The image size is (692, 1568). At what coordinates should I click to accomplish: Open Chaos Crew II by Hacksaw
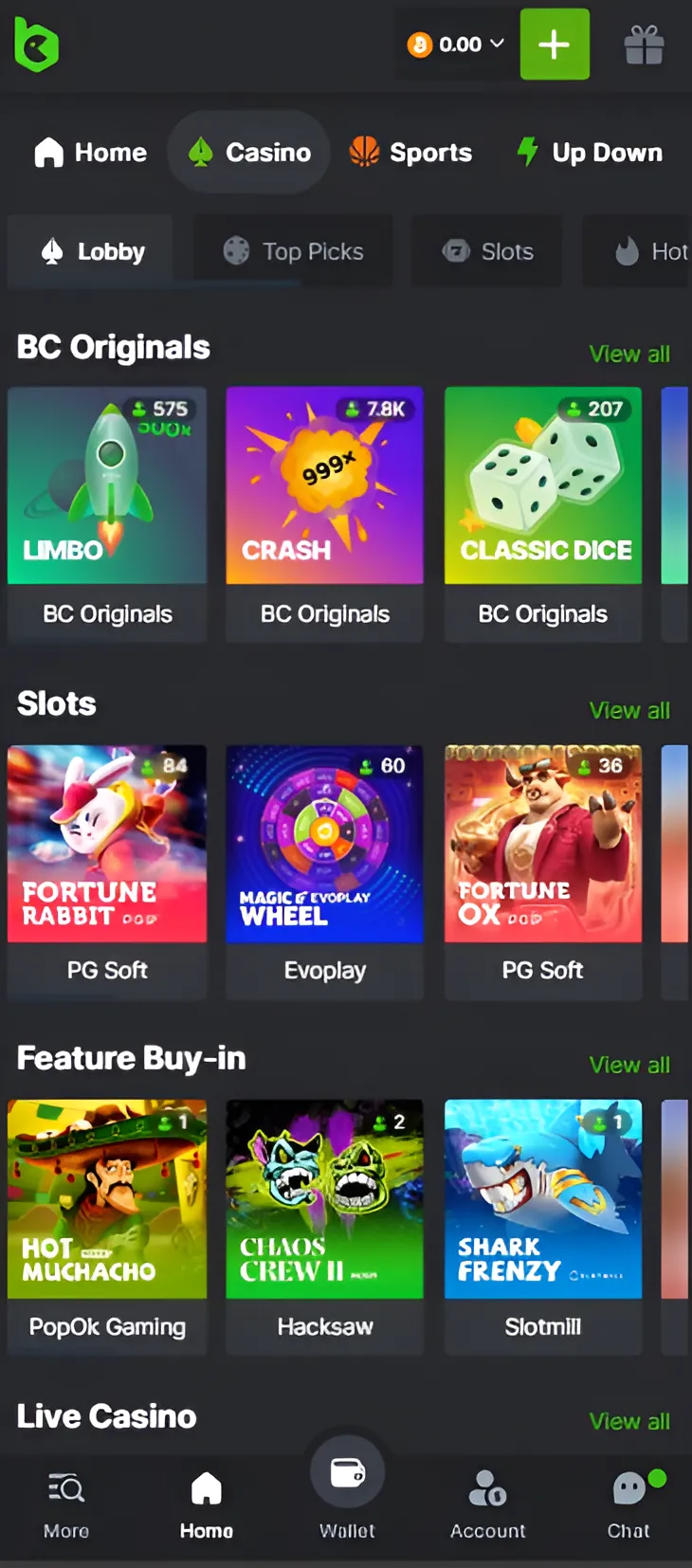324,1199
